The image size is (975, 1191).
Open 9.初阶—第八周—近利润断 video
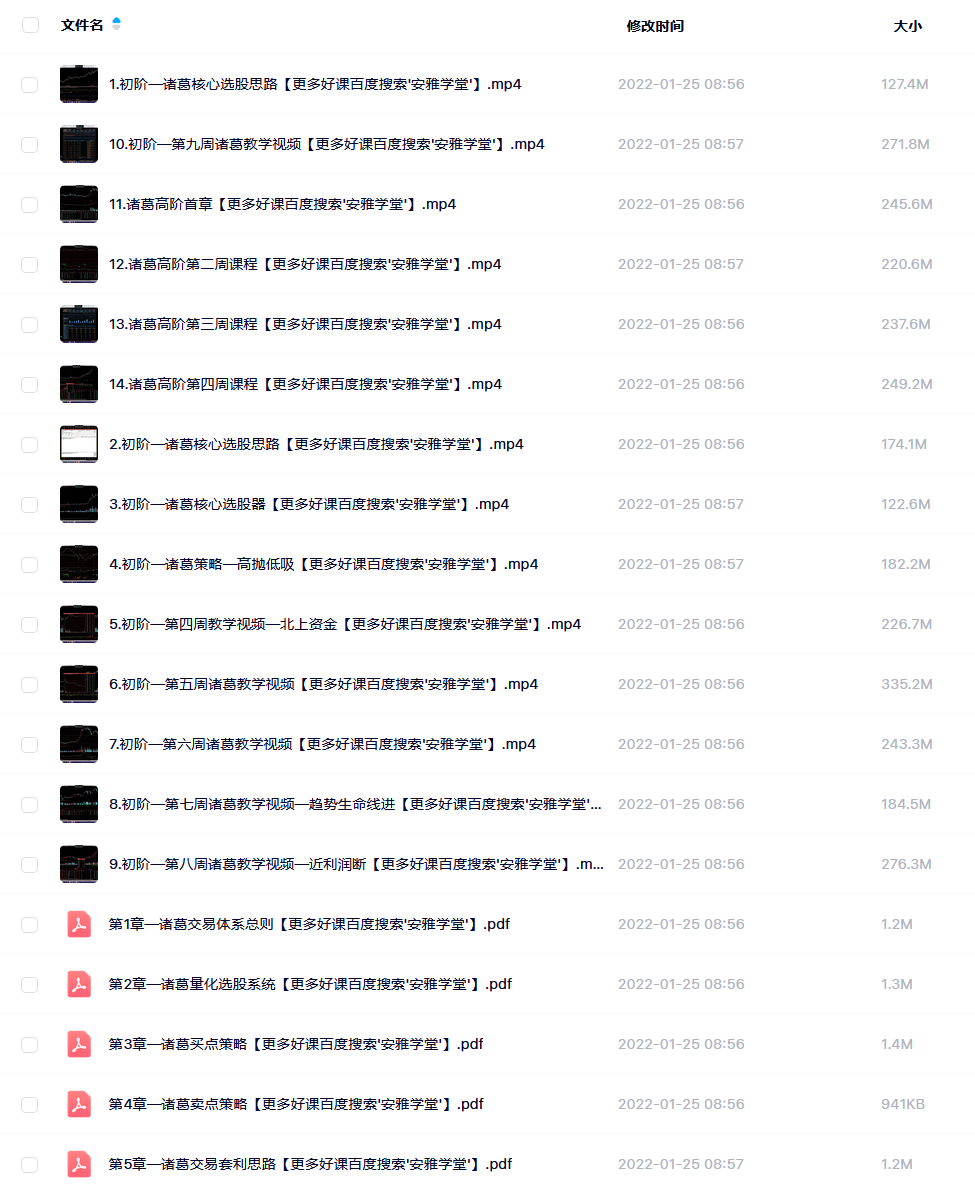click(x=355, y=864)
